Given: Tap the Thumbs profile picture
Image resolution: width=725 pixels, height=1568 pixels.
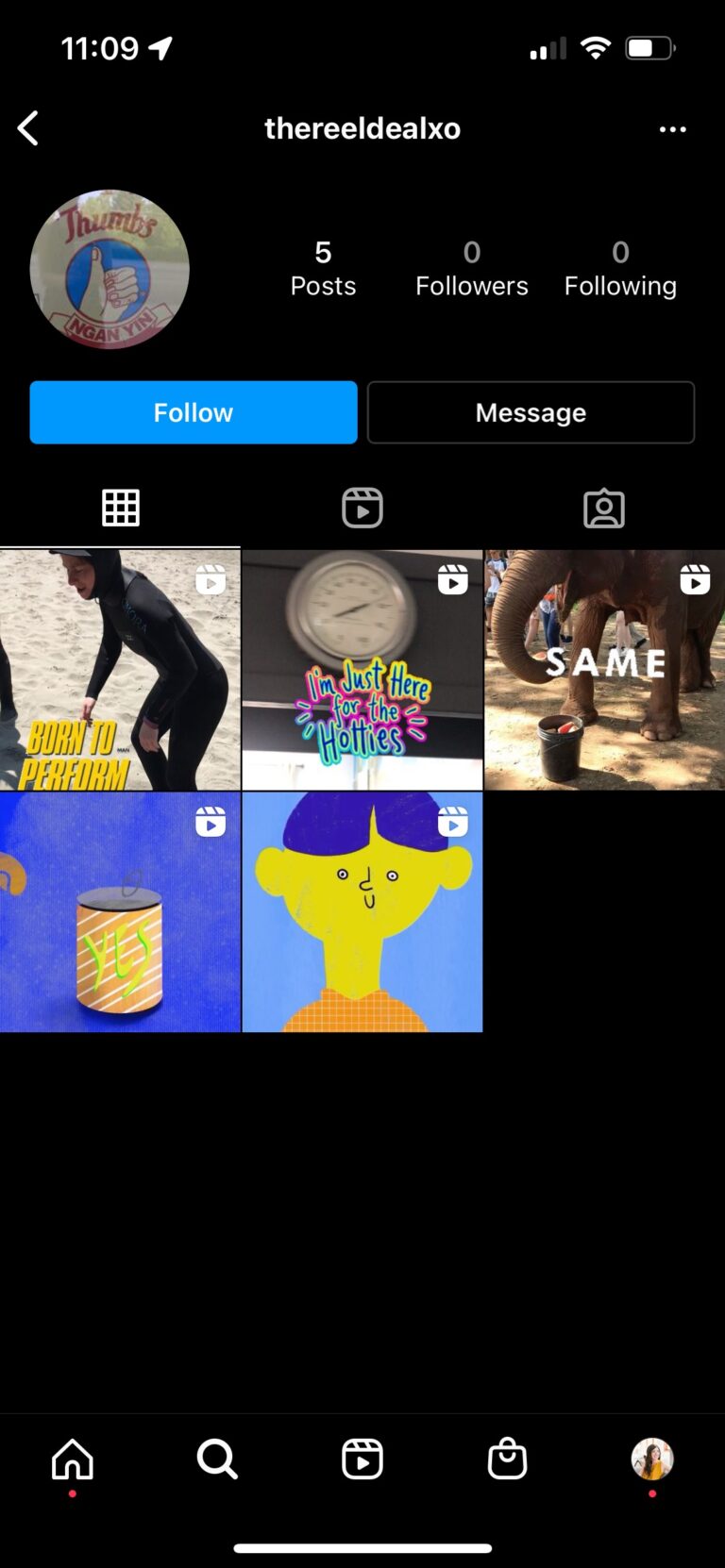Looking at the screenshot, I should tap(109, 269).
